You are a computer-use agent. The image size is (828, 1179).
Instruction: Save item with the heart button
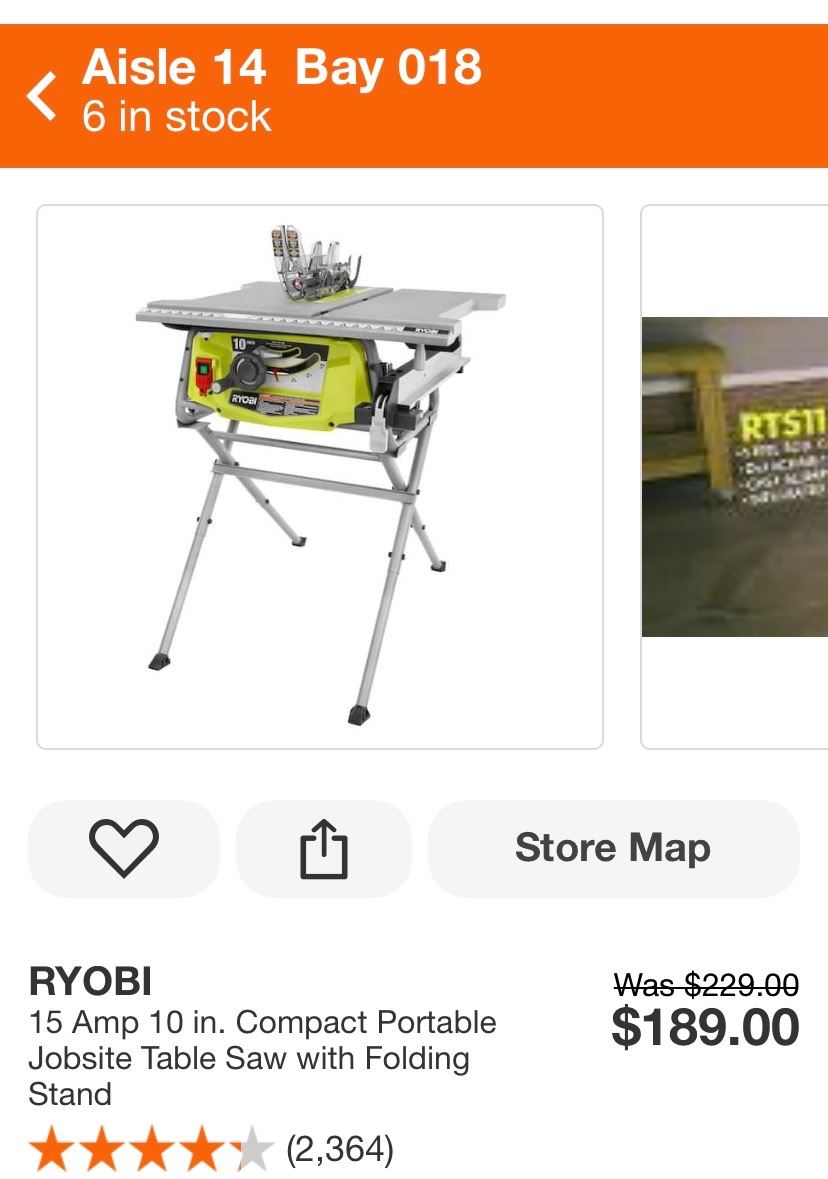124,848
